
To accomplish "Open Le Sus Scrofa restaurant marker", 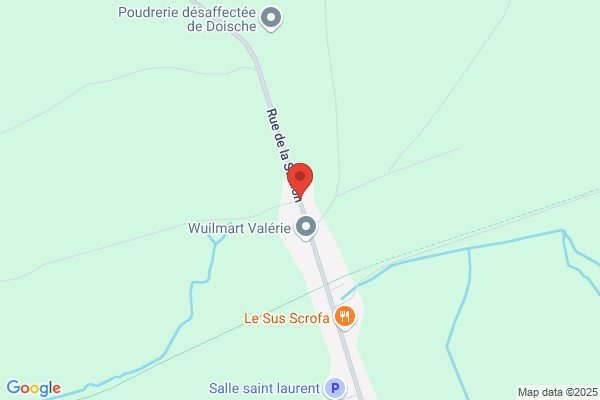I will click(345, 317).
